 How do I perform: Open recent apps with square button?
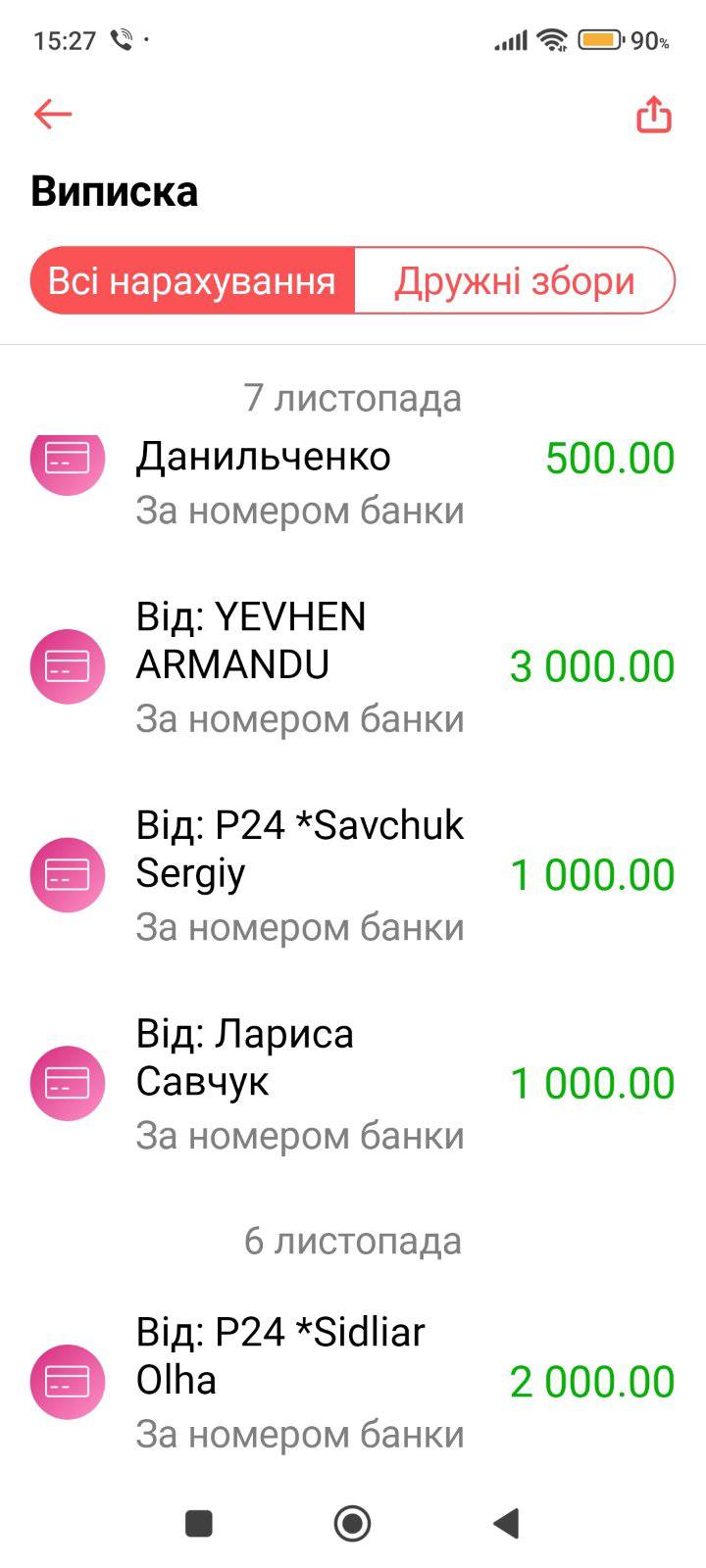point(199,1523)
